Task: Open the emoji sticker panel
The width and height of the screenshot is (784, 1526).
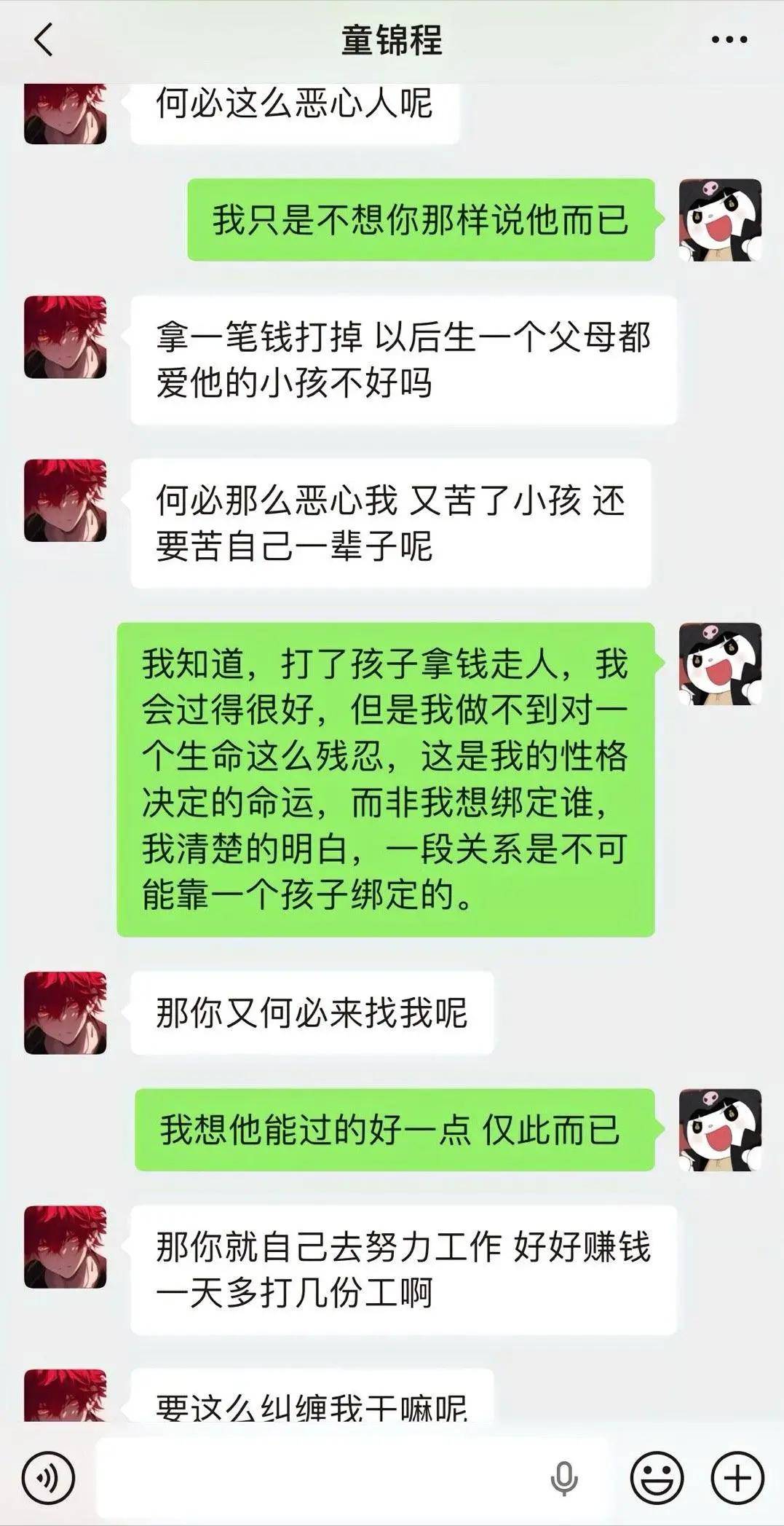Action: (657, 1478)
